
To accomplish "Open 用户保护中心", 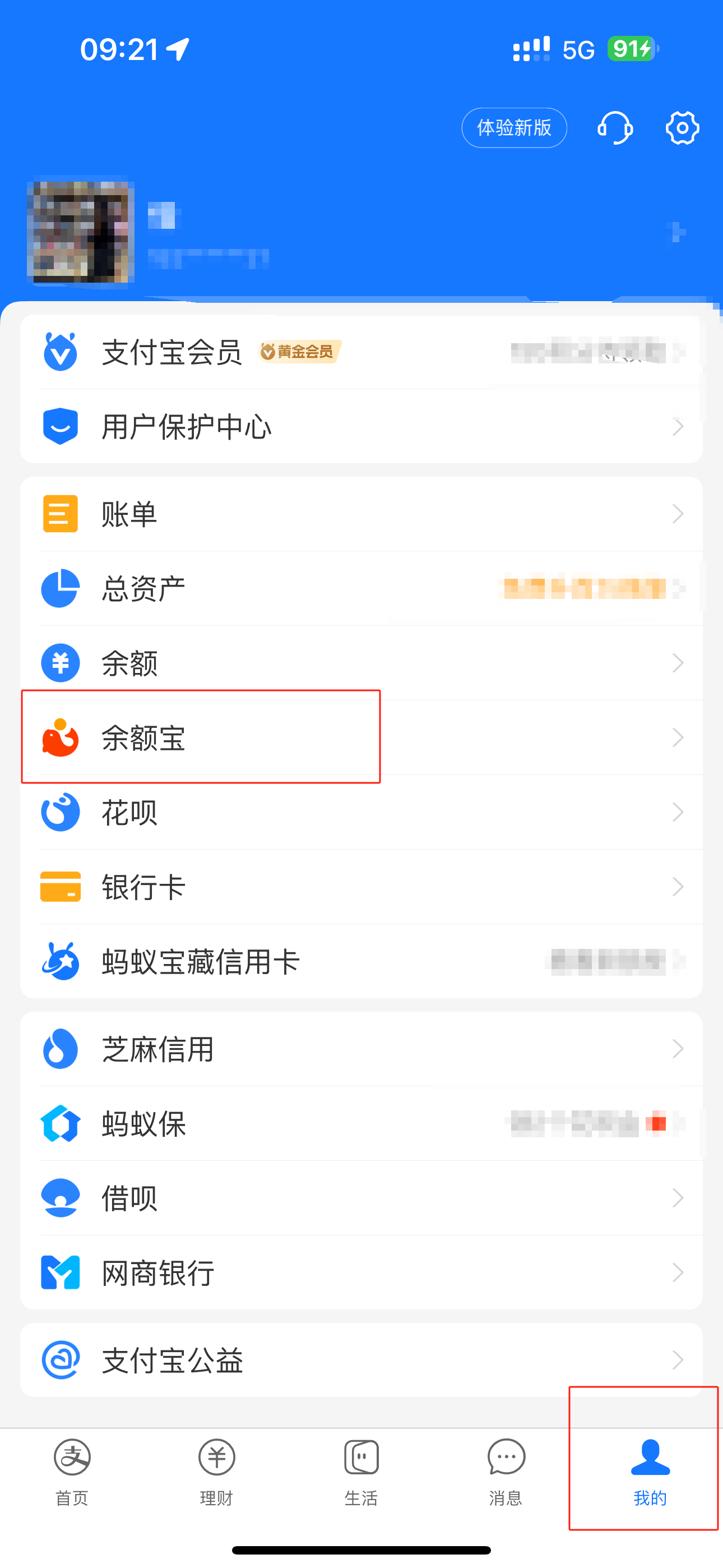I will point(361,427).
